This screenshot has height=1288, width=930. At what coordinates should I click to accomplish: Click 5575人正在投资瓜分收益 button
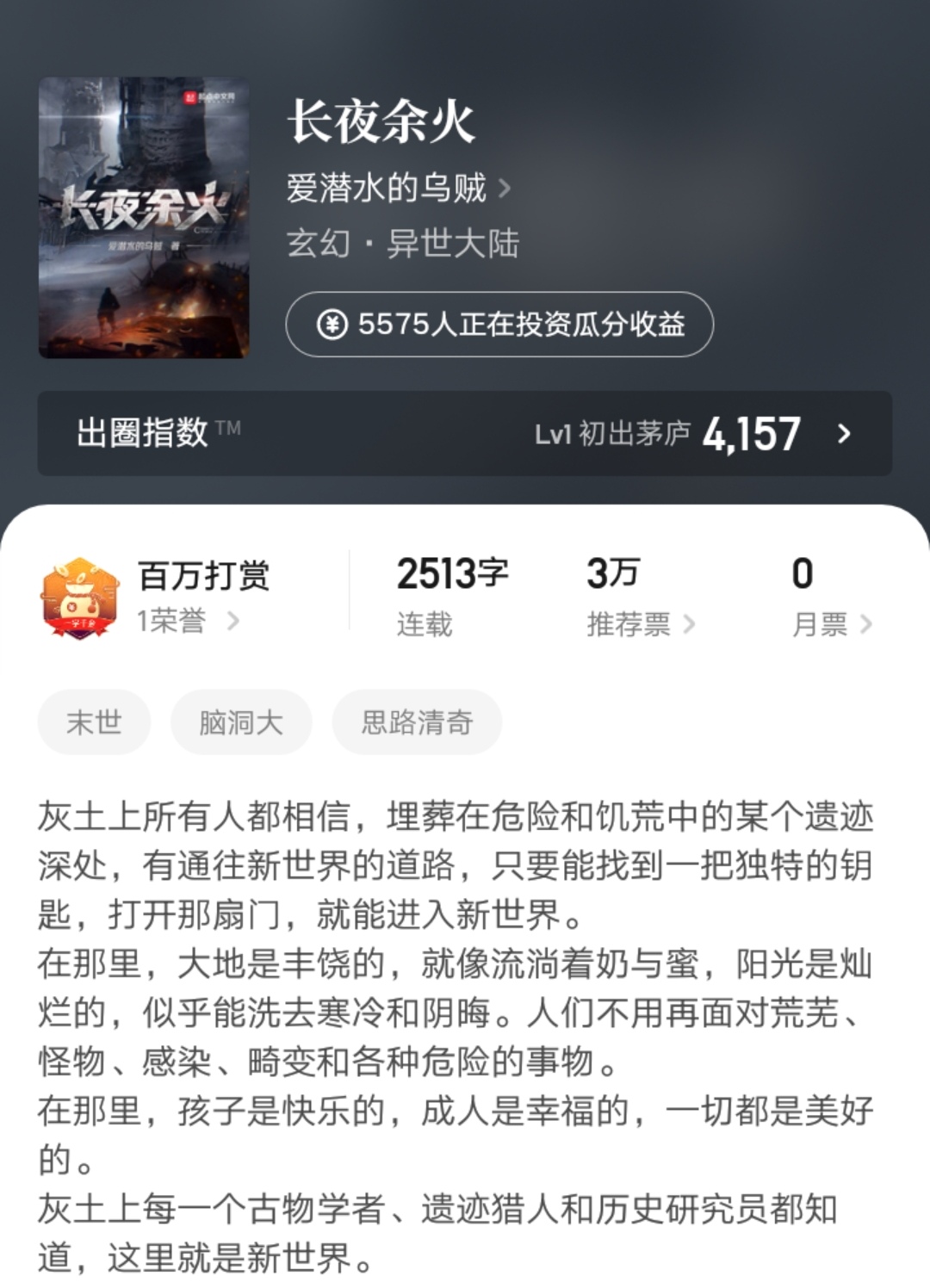pos(500,325)
